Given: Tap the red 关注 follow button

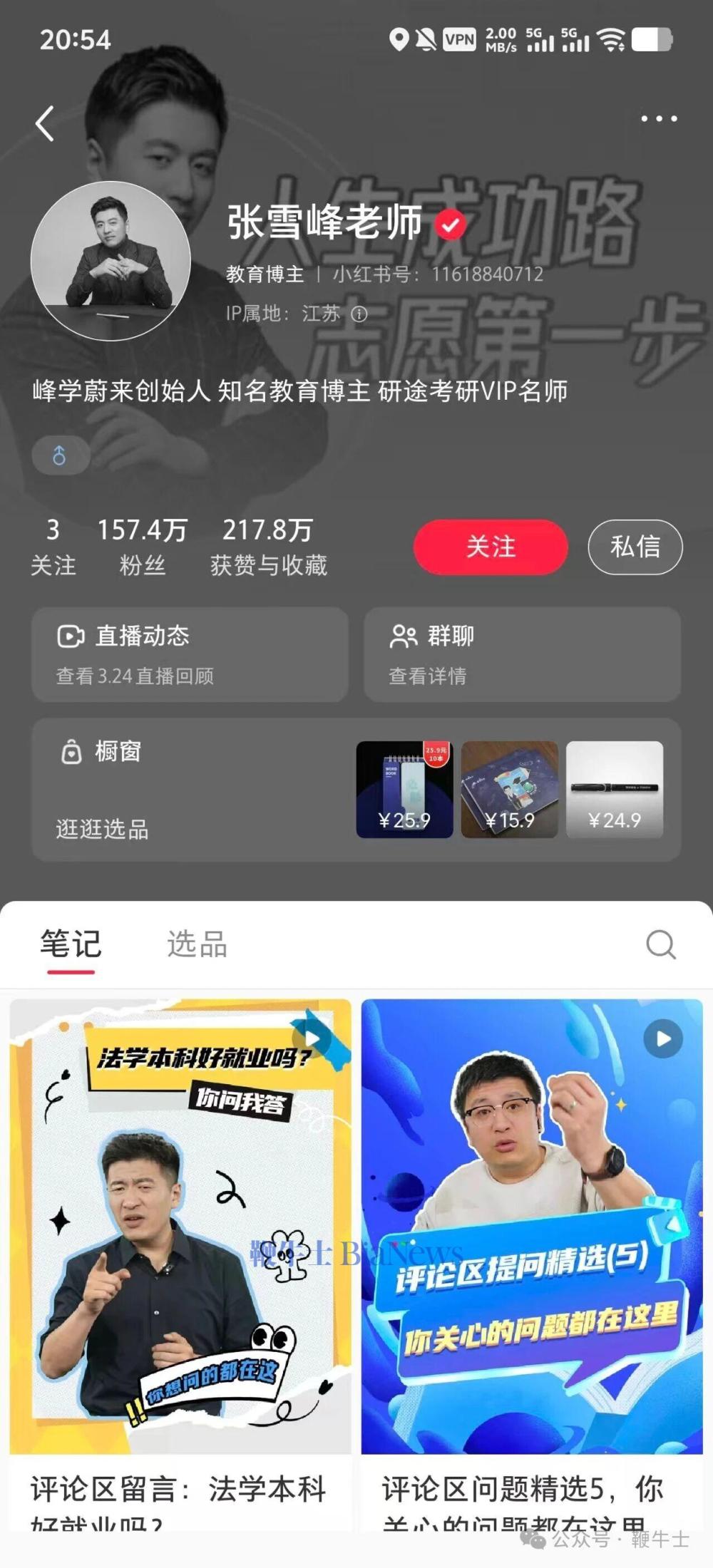Looking at the screenshot, I should tap(491, 547).
